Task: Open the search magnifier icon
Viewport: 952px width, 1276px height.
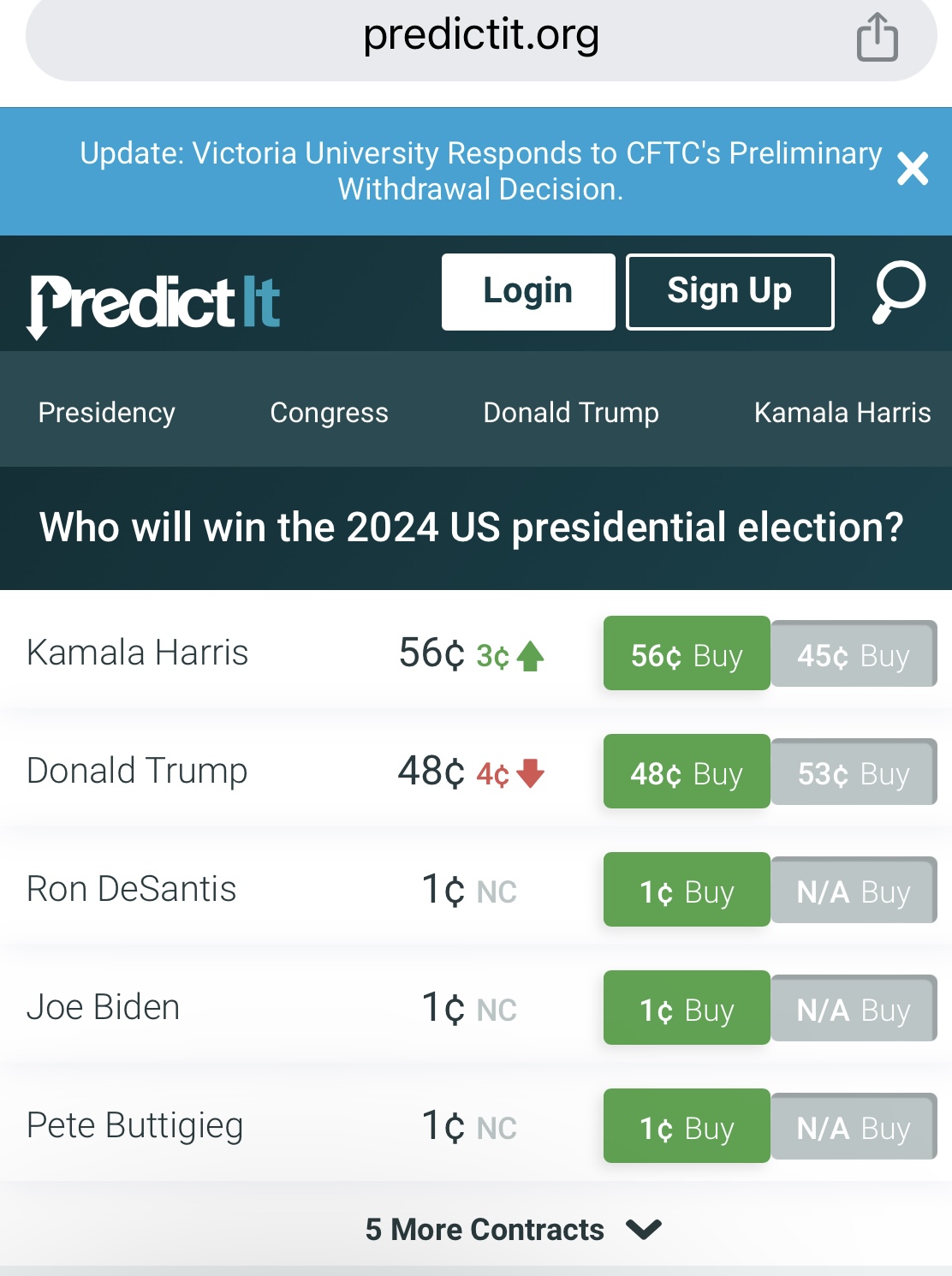Action: pyautogui.click(x=898, y=292)
